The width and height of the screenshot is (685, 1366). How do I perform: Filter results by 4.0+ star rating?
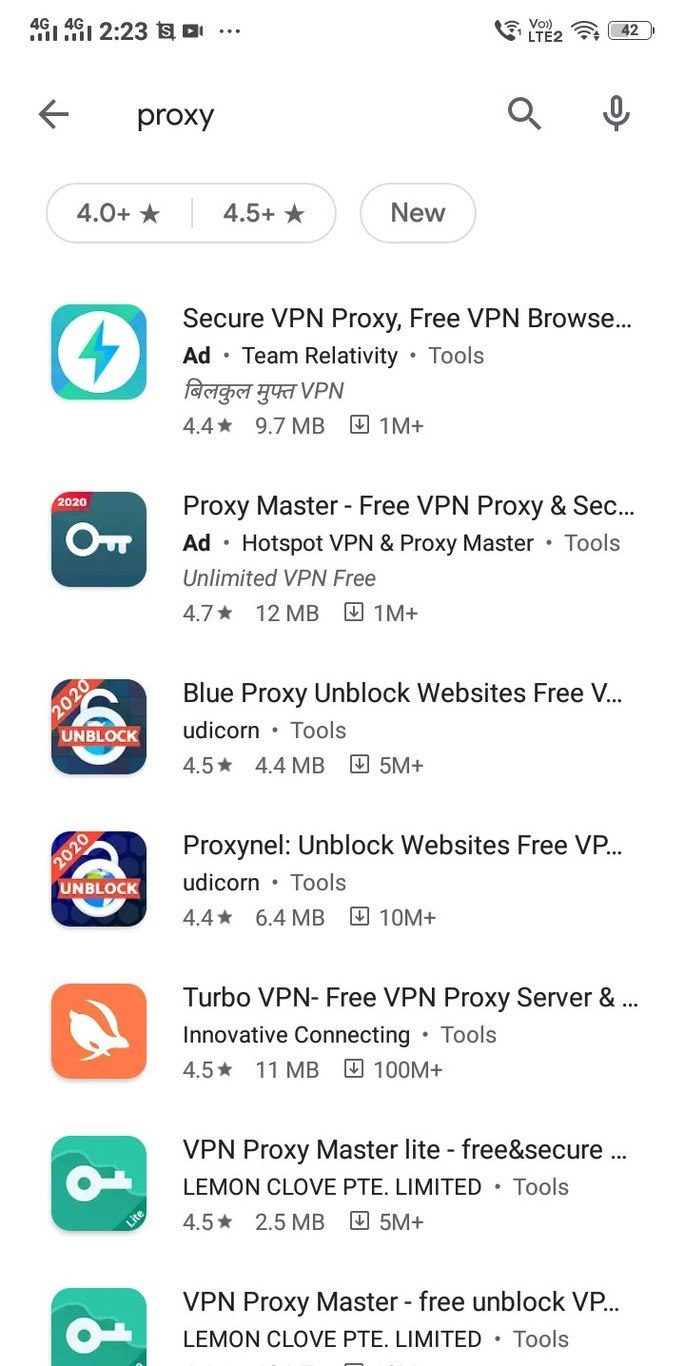pos(119,213)
